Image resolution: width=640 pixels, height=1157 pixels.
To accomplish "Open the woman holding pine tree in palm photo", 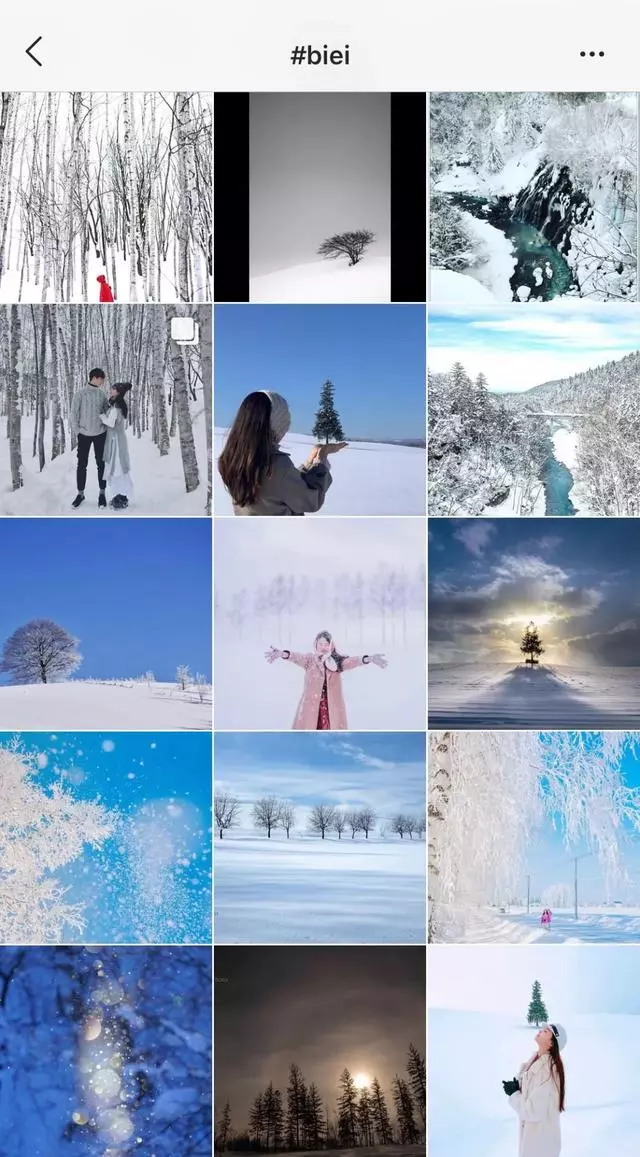I will [320, 410].
